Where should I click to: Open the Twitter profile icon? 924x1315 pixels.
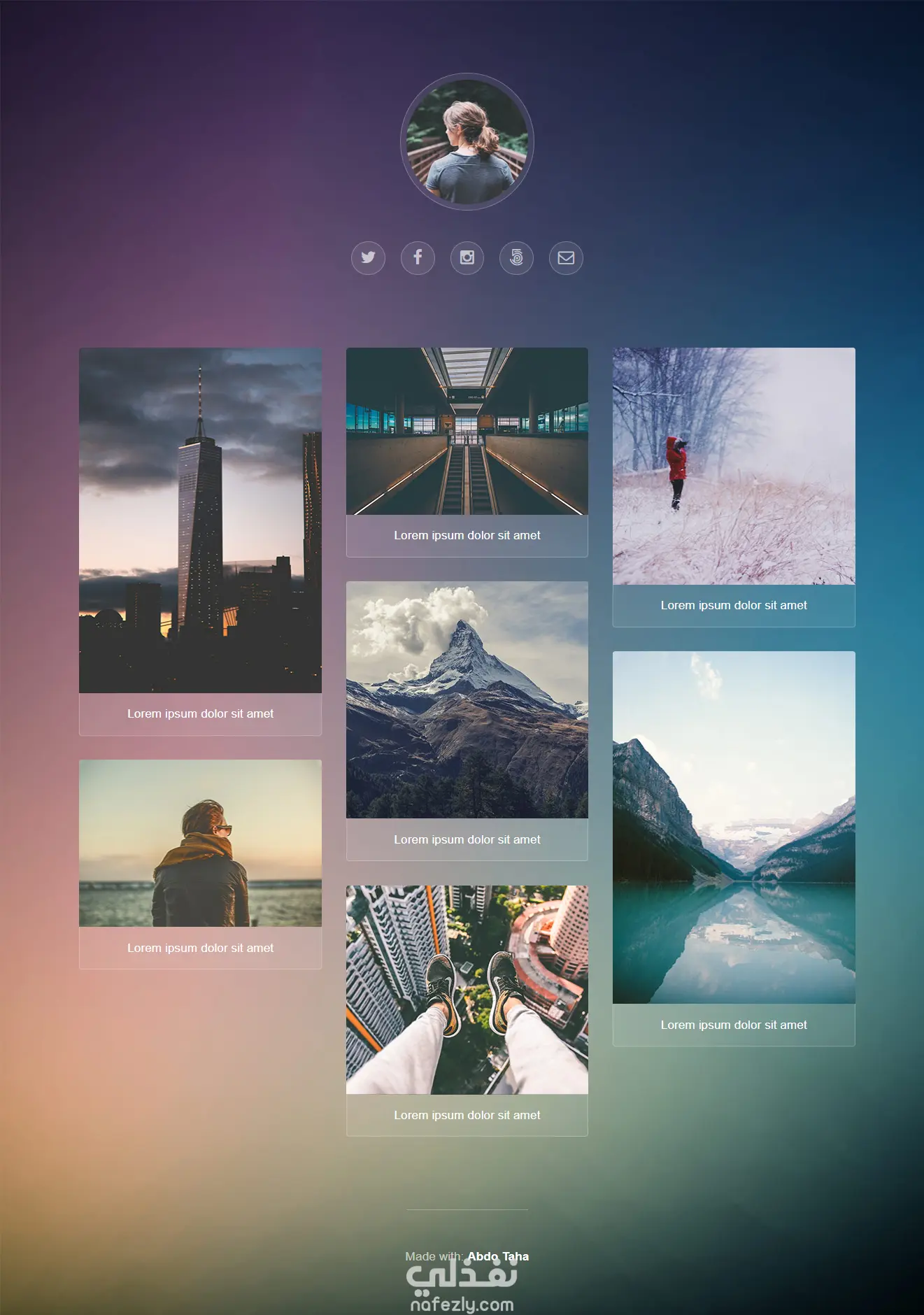click(x=368, y=258)
